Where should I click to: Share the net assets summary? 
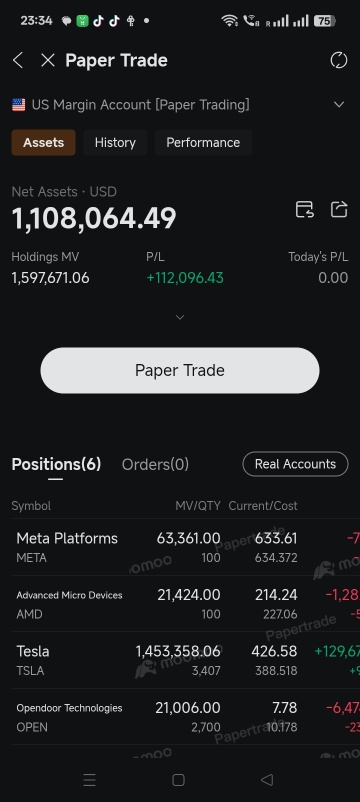click(339, 209)
